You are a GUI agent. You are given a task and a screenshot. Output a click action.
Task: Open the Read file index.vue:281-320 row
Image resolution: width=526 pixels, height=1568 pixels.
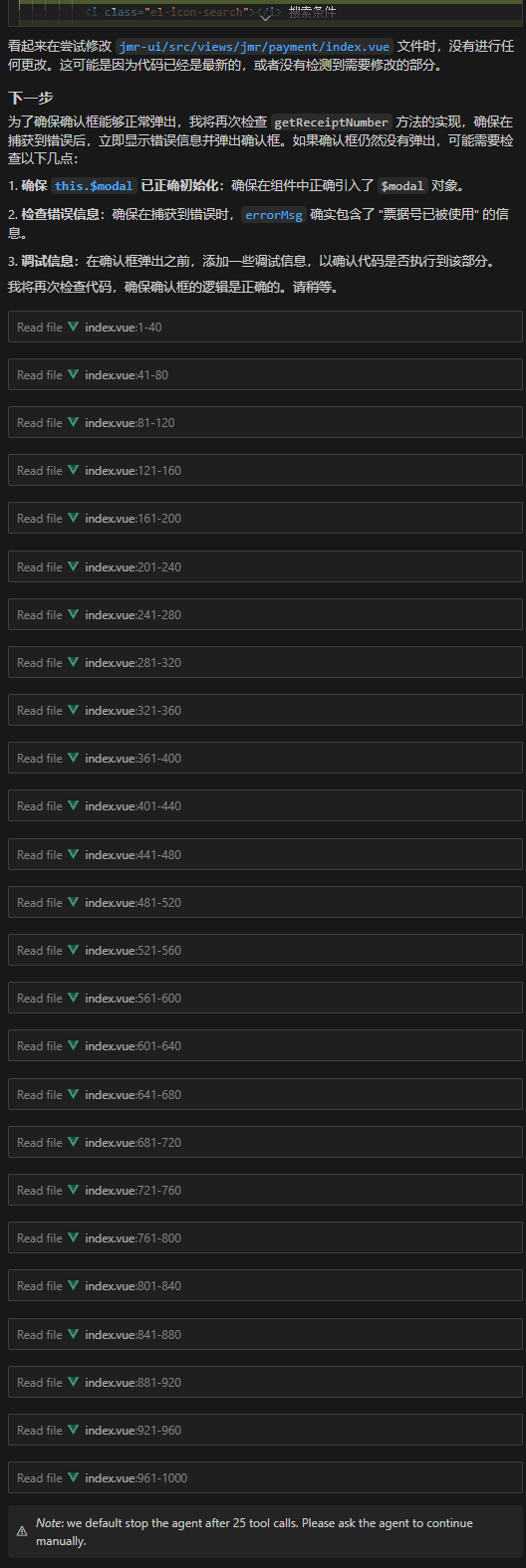265,662
